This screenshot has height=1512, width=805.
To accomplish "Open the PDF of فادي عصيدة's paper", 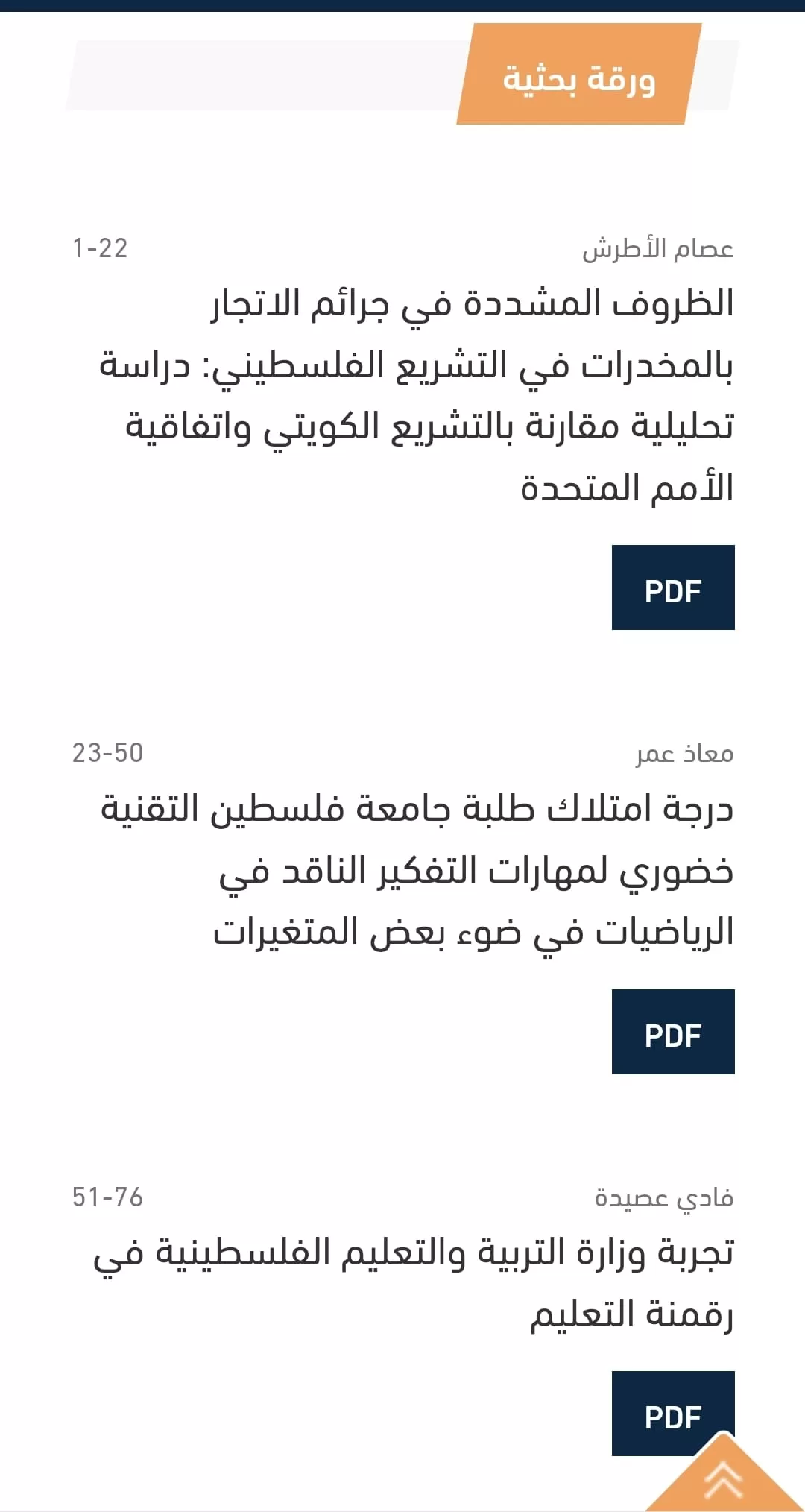I will (673, 1413).
